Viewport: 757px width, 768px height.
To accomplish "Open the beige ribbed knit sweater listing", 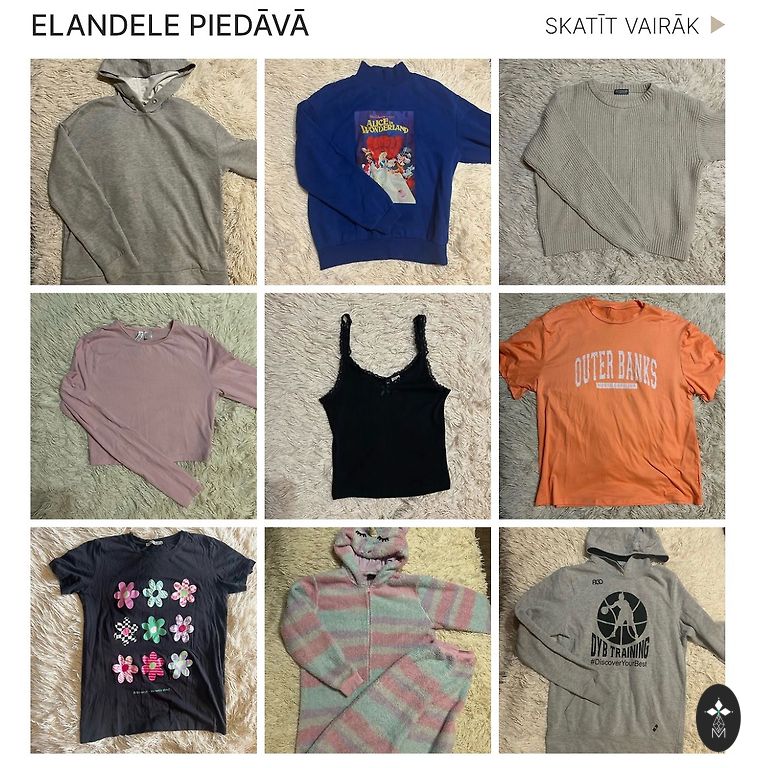I will [612, 172].
